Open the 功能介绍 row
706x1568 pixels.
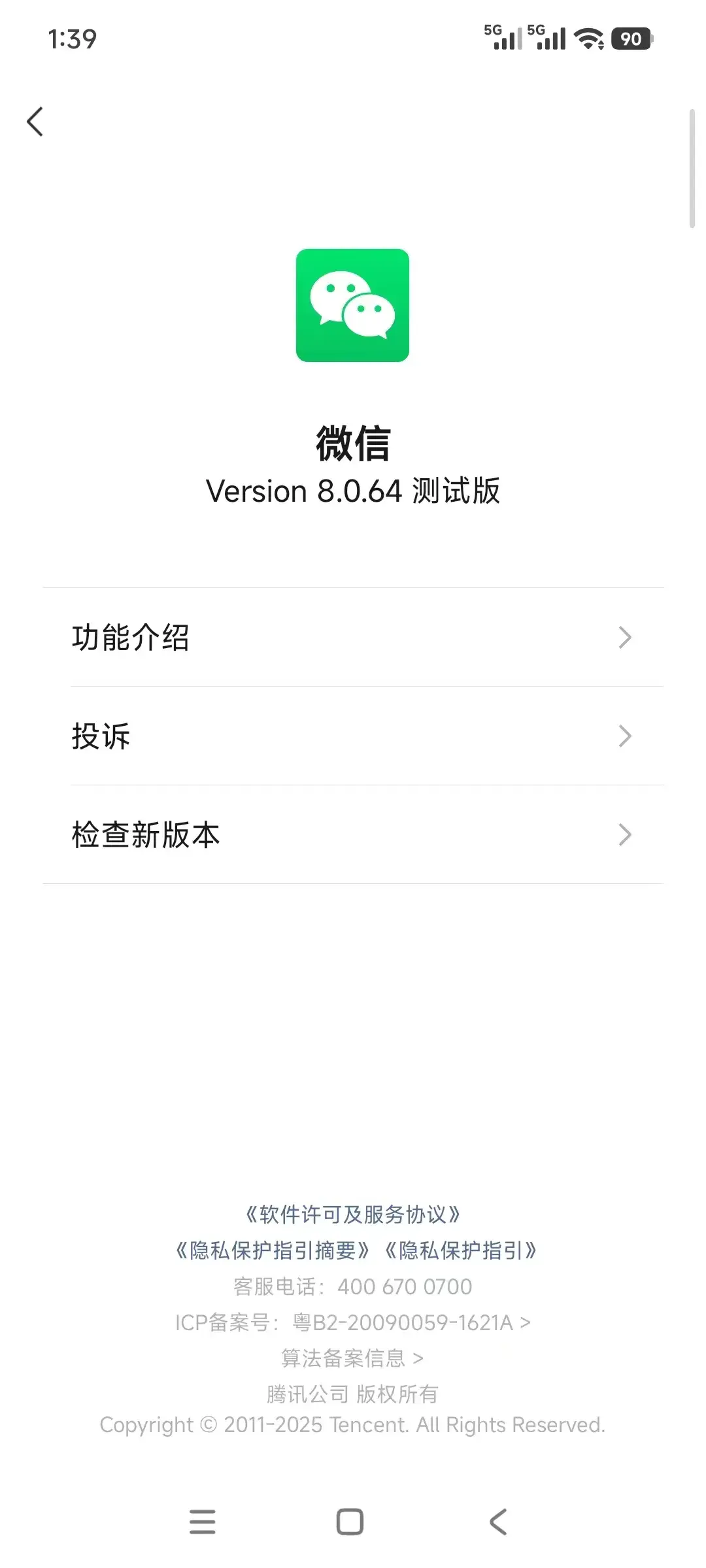tap(353, 637)
